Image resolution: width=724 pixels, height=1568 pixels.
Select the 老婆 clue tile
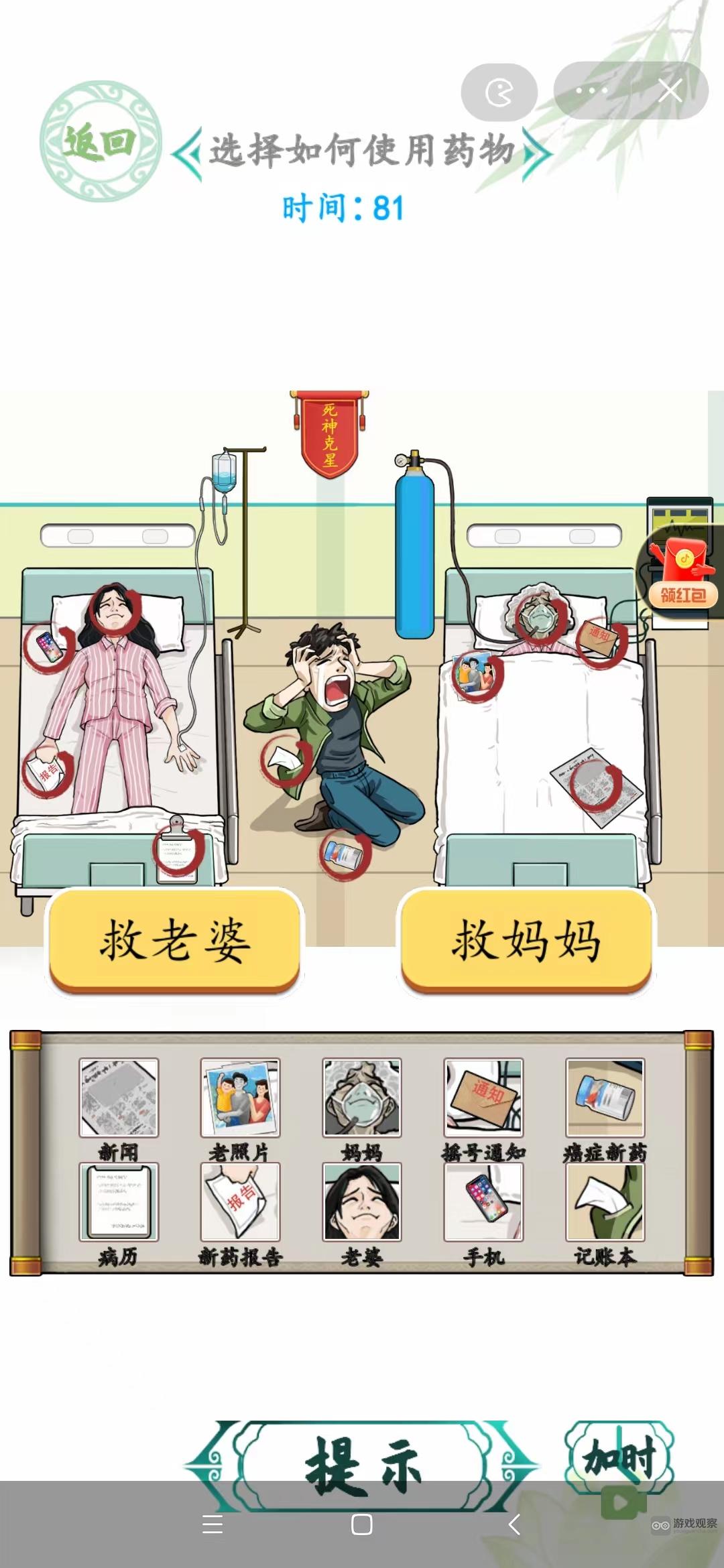[362, 1201]
